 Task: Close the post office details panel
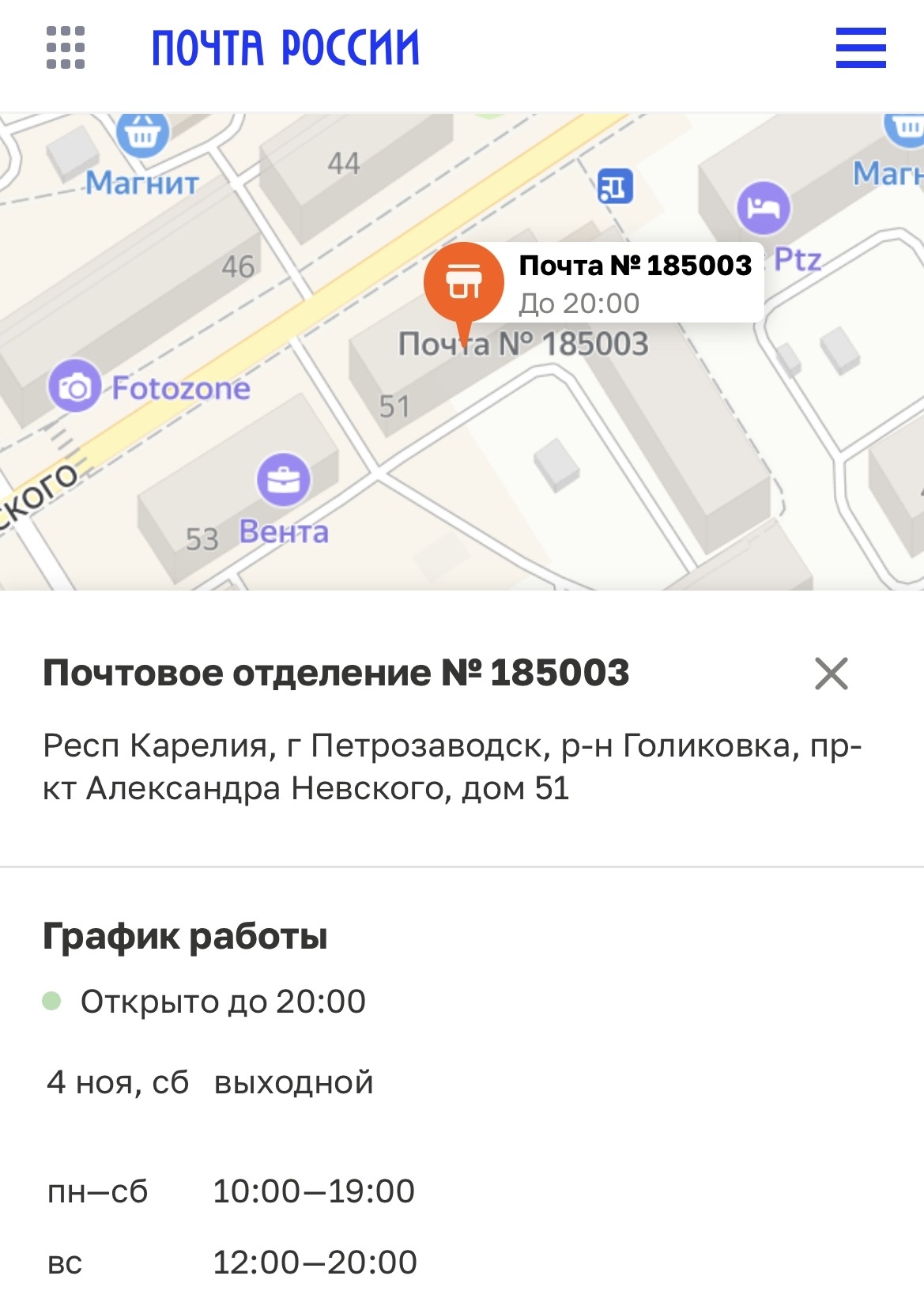[x=831, y=674]
